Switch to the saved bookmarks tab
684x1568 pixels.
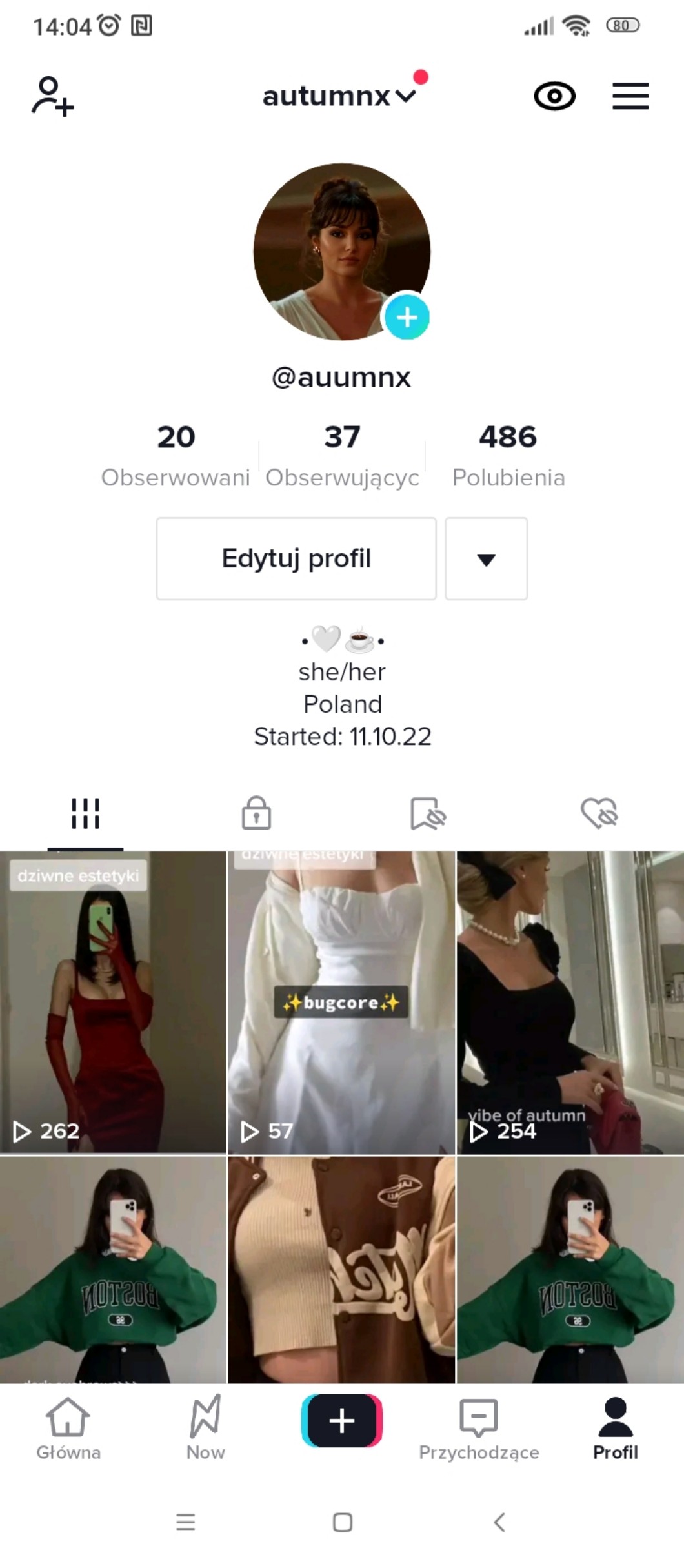pos(428,813)
